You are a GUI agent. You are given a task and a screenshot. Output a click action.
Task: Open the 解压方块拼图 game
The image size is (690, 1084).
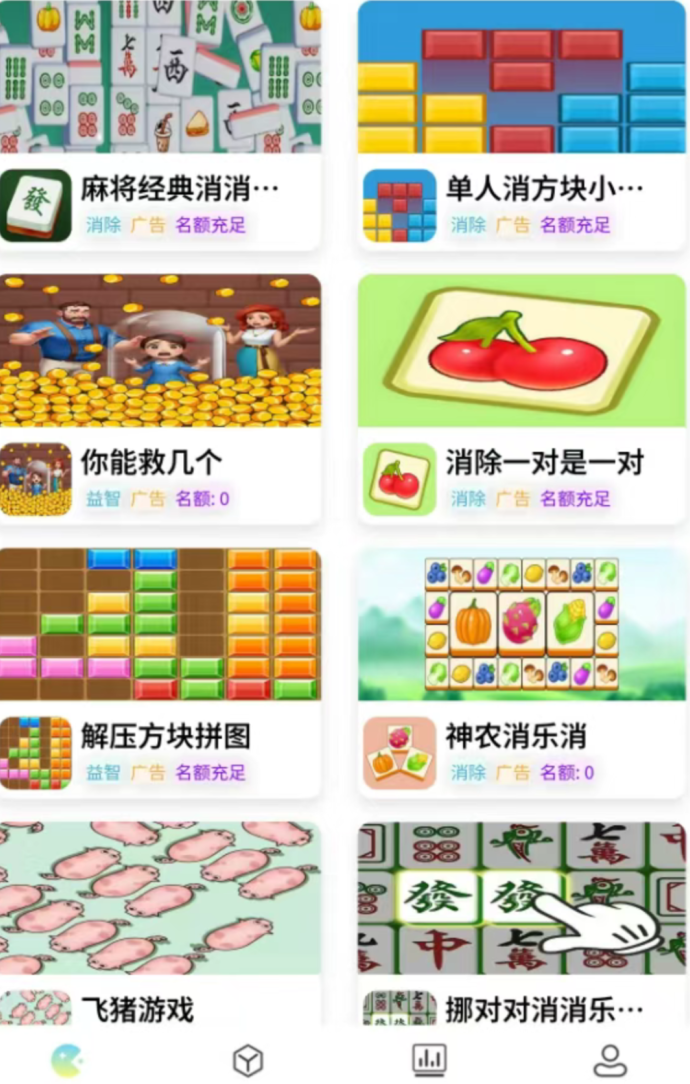point(160,668)
